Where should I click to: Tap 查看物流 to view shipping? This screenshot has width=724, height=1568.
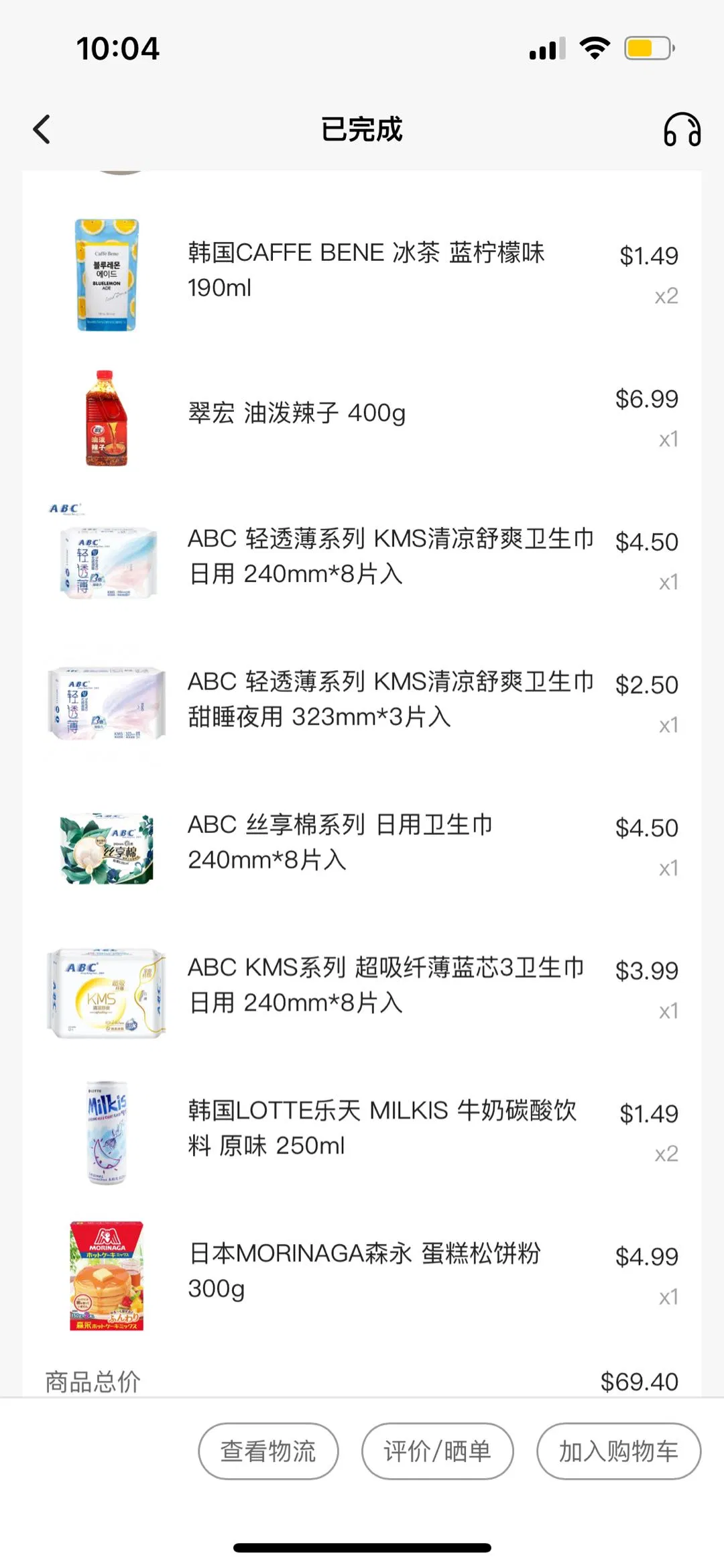pyautogui.click(x=268, y=1451)
